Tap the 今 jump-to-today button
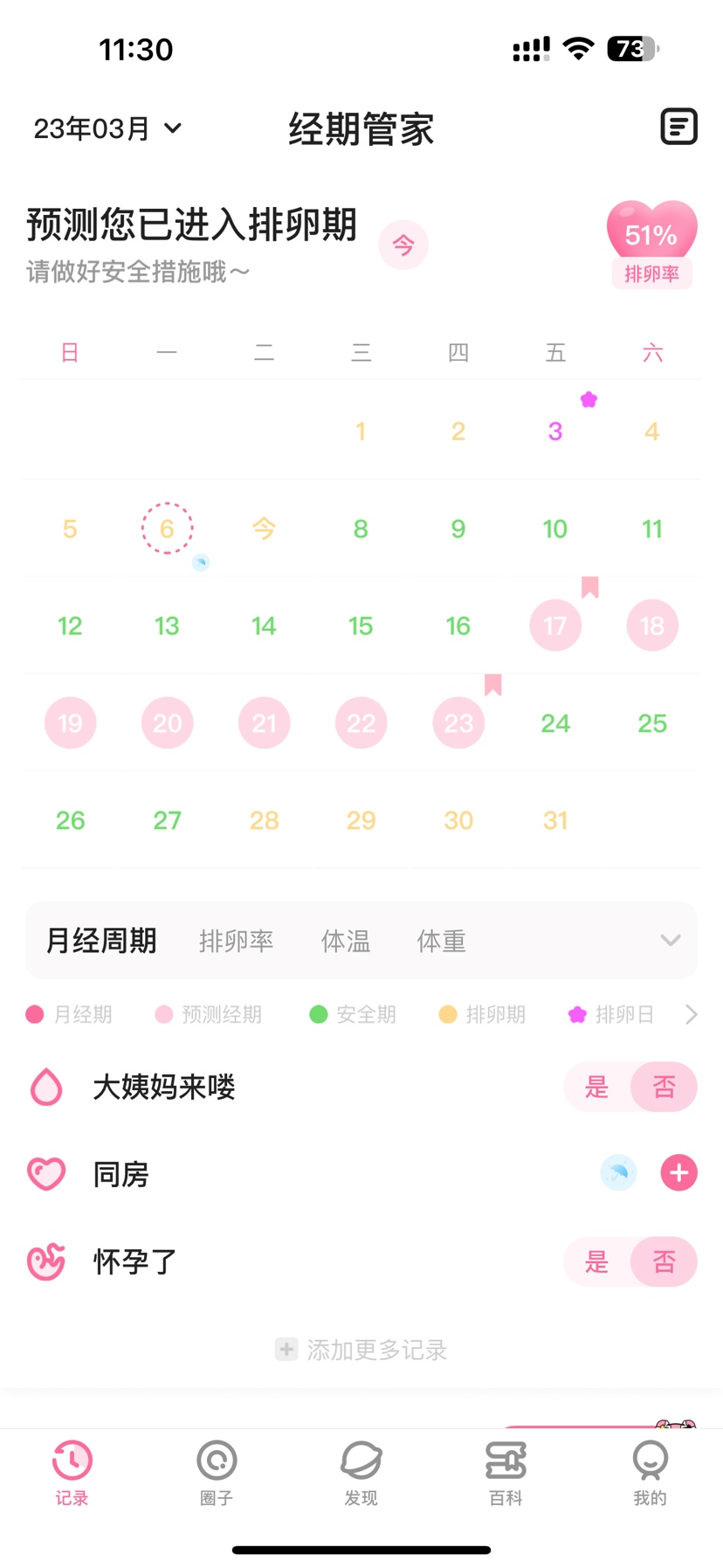Image resolution: width=723 pixels, height=1568 pixels. [403, 245]
